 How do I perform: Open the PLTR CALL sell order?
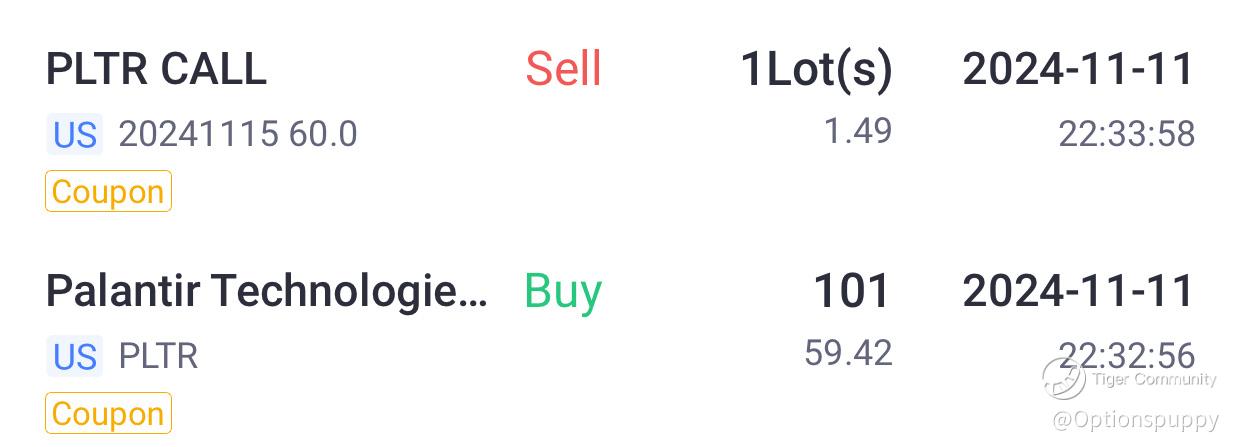[x=157, y=70]
